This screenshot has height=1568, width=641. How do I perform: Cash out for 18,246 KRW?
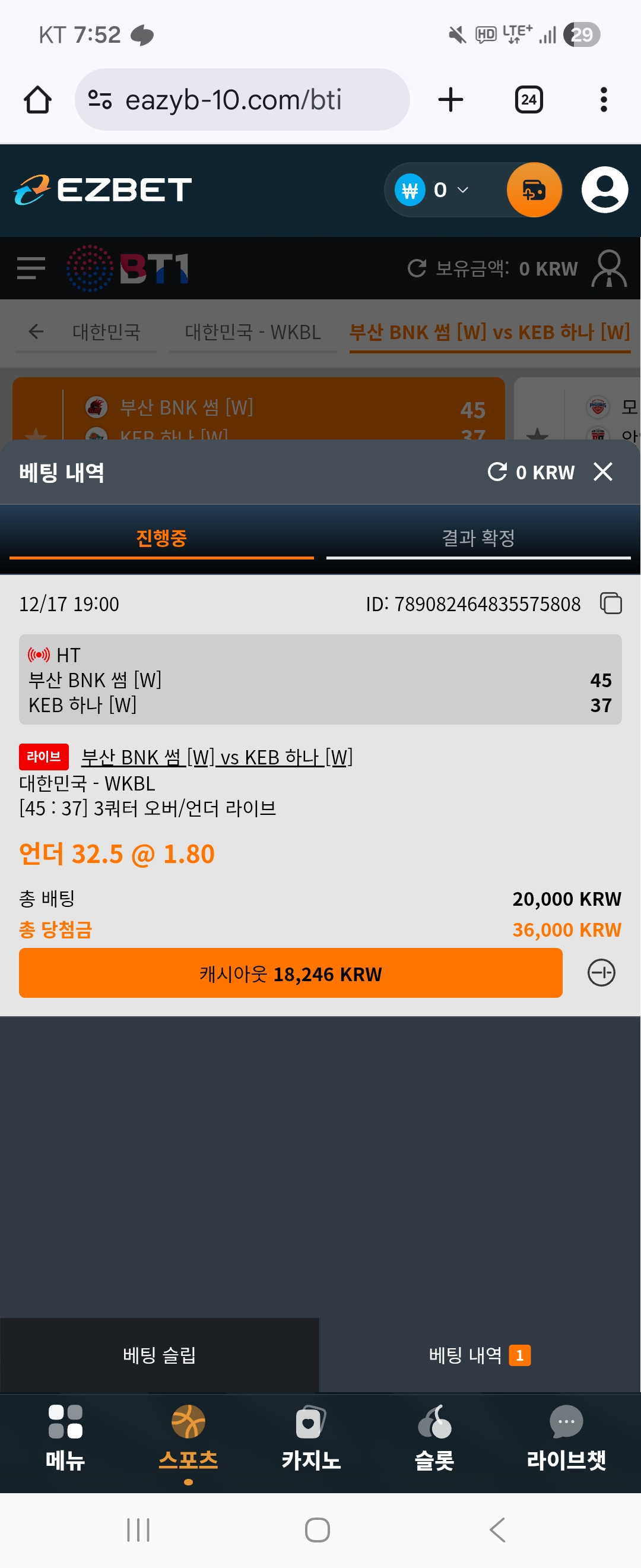coord(290,973)
